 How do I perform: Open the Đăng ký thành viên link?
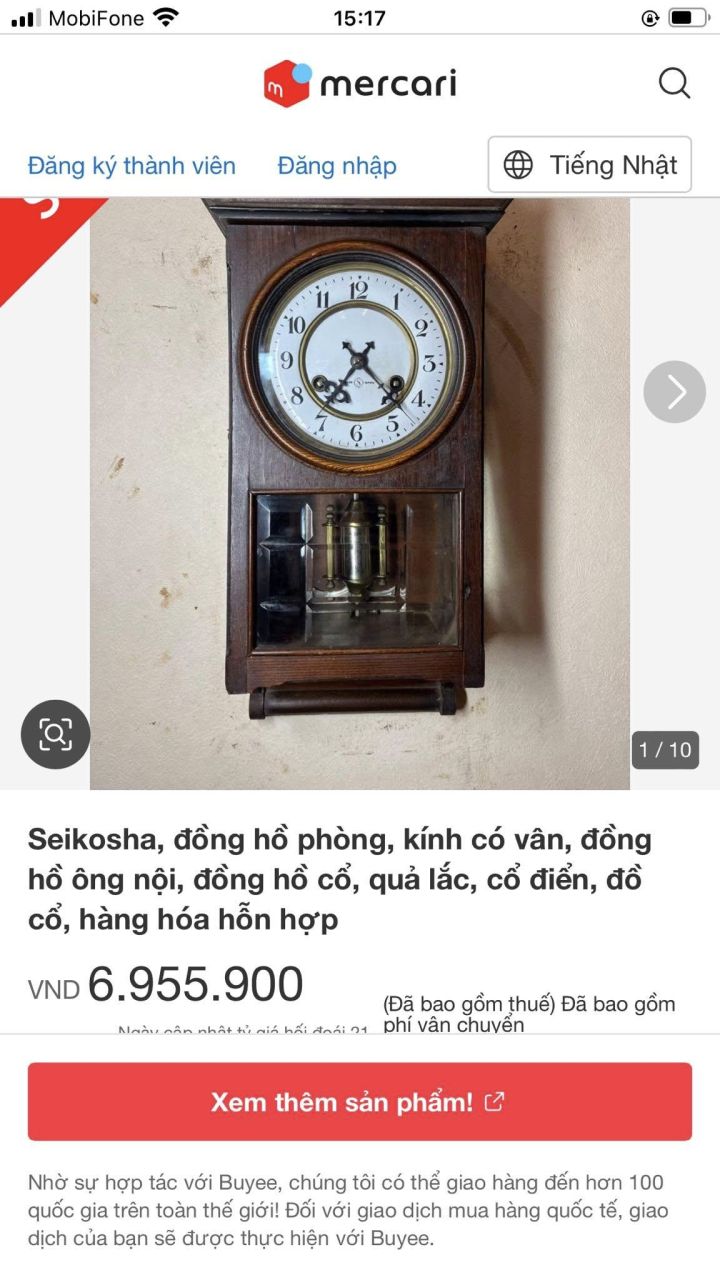(x=132, y=166)
